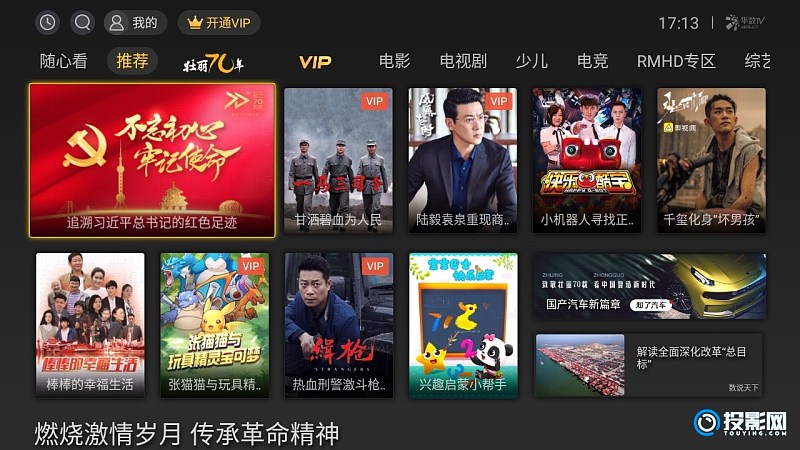
Task: Open the 电视剧 tab
Action: point(463,61)
